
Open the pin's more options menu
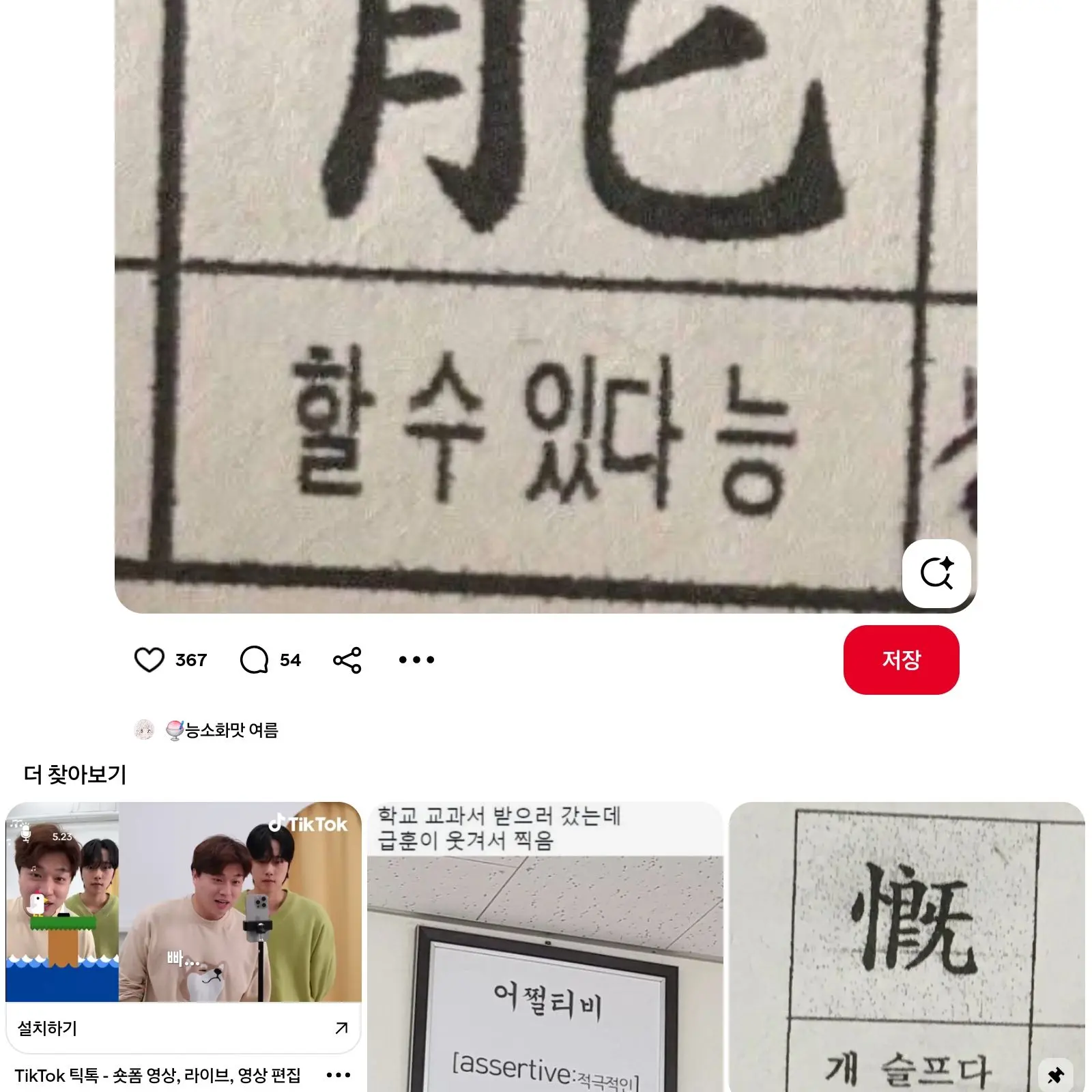(x=416, y=660)
